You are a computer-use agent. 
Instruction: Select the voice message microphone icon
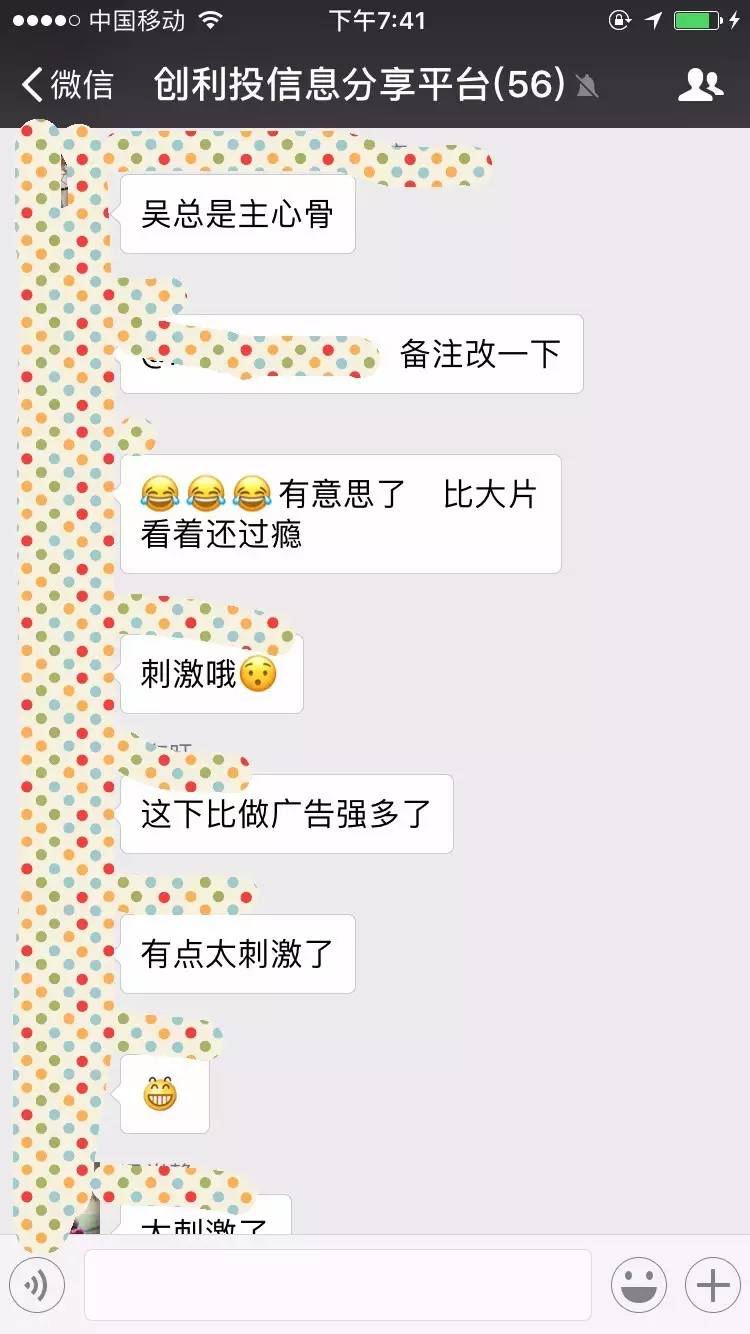coord(37,1285)
